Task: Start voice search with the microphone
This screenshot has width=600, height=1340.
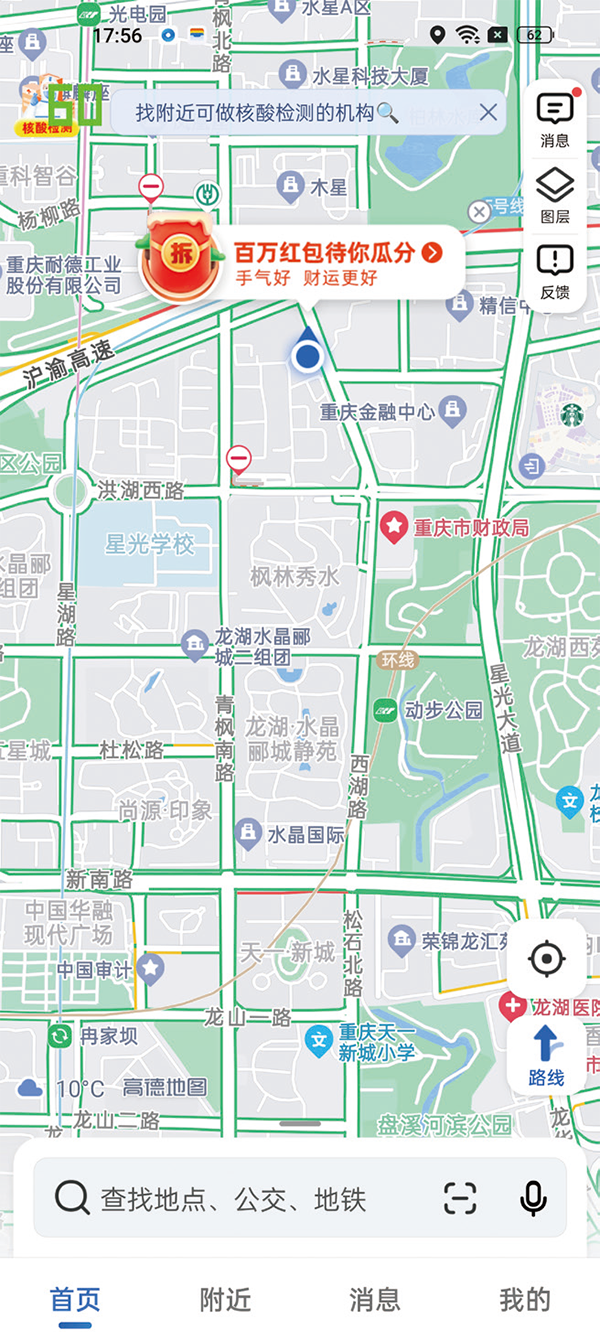Action: [x=532, y=1198]
